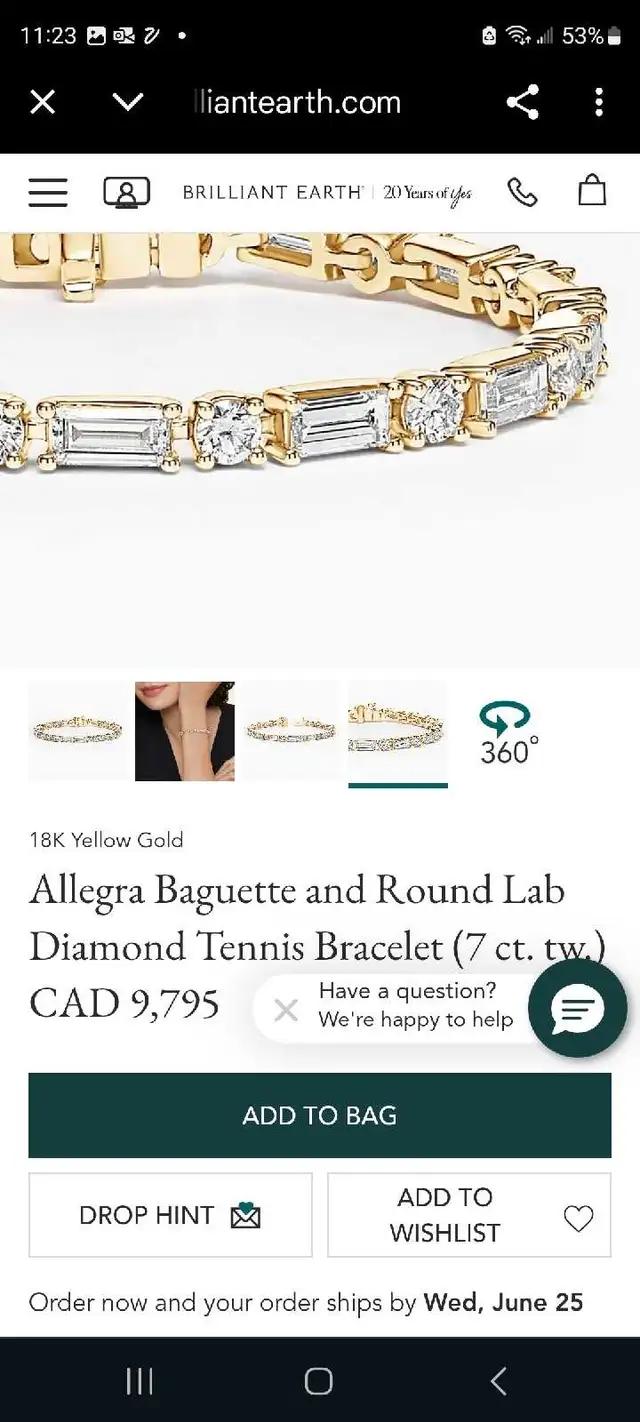Select the first bracelet thumbnail
The height and width of the screenshot is (1422, 640).
click(x=78, y=731)
